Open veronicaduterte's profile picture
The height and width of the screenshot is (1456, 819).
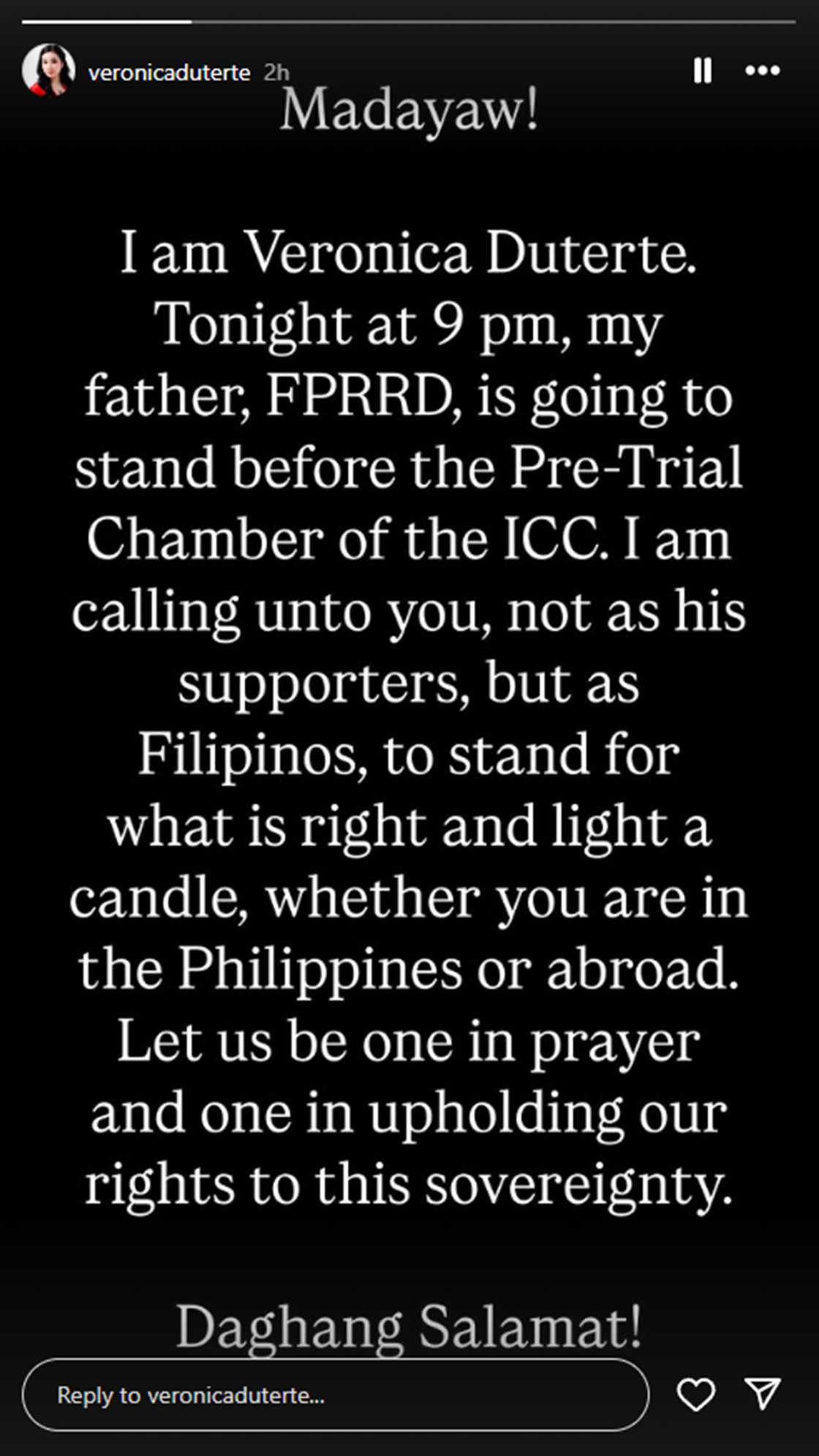click(x=48, y=71)
